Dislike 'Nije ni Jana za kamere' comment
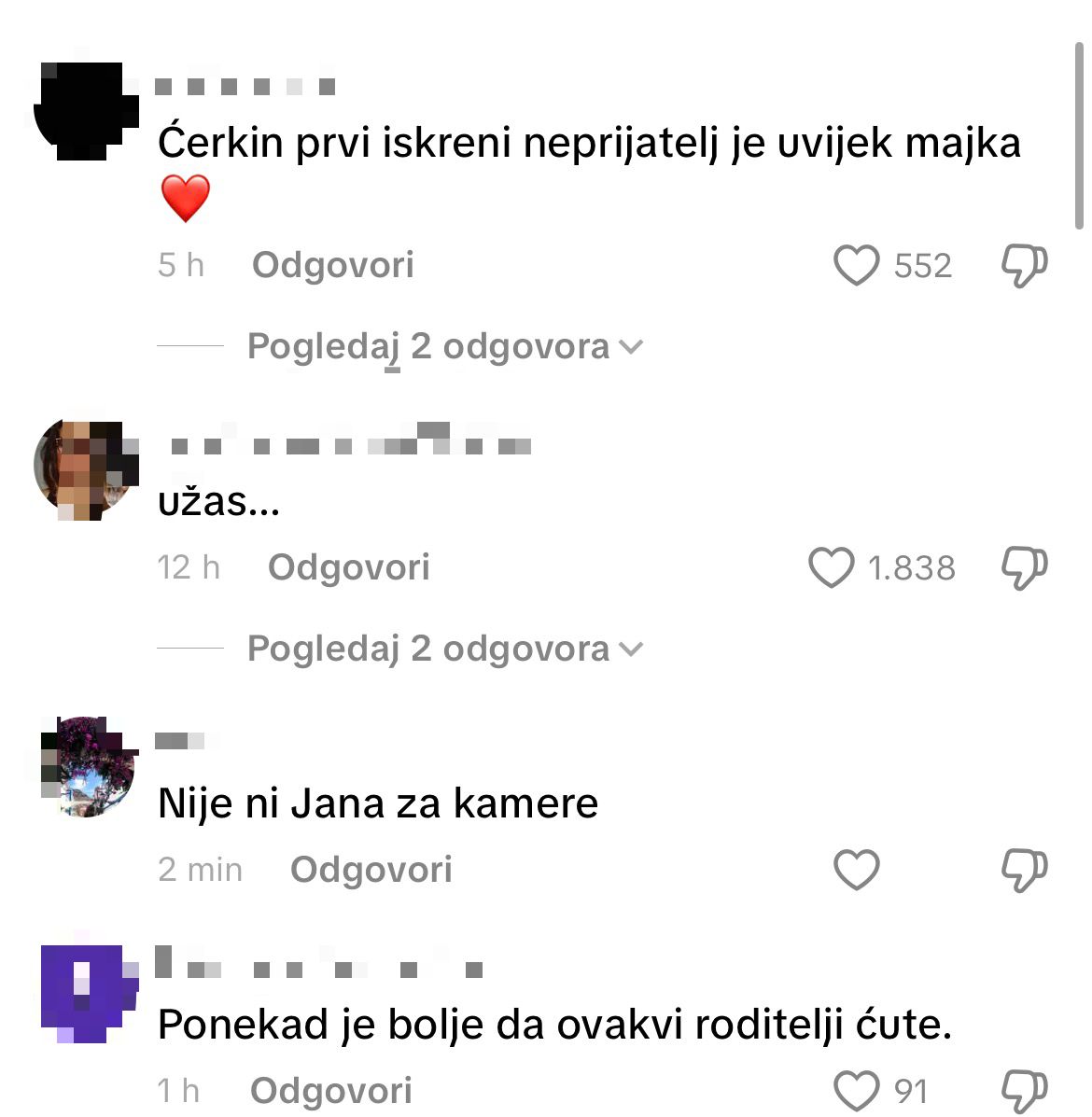 [x=1024, y=870]
